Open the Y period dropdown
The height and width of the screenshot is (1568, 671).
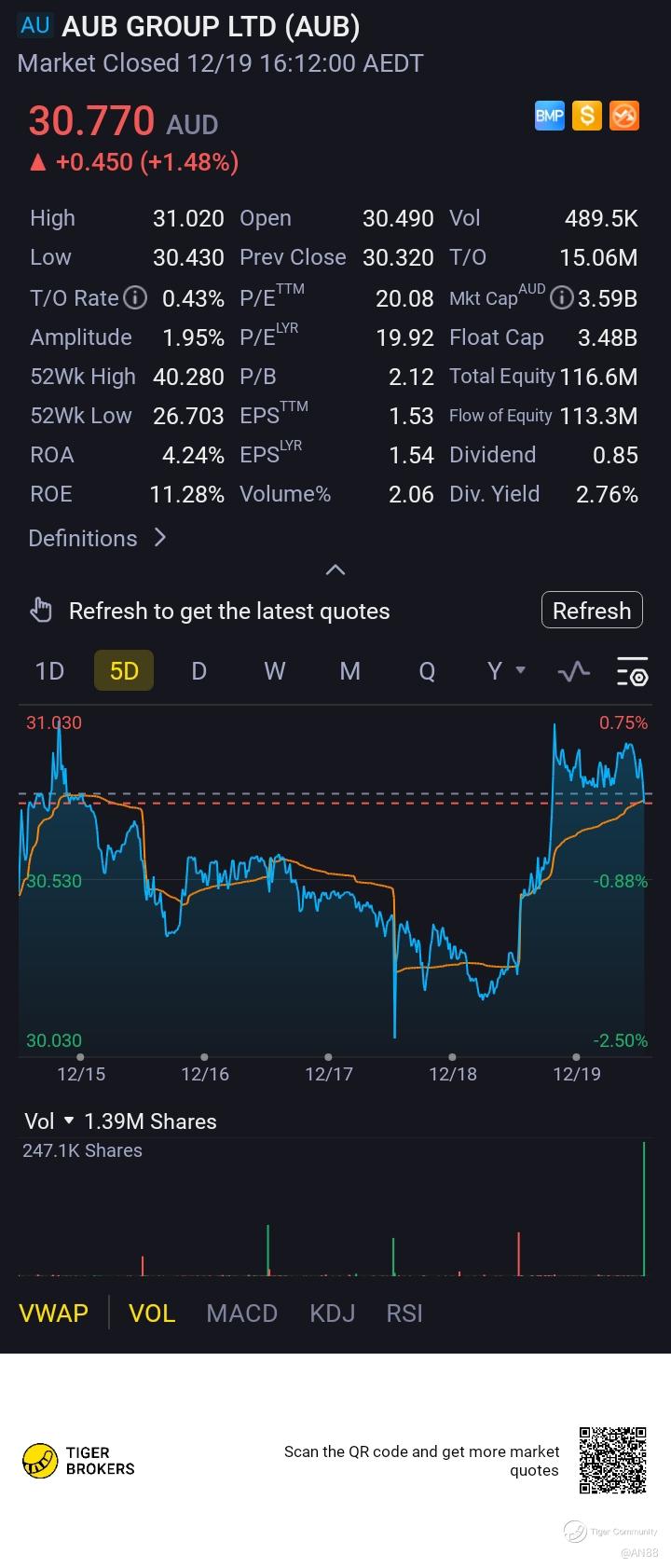click(506, 671)
